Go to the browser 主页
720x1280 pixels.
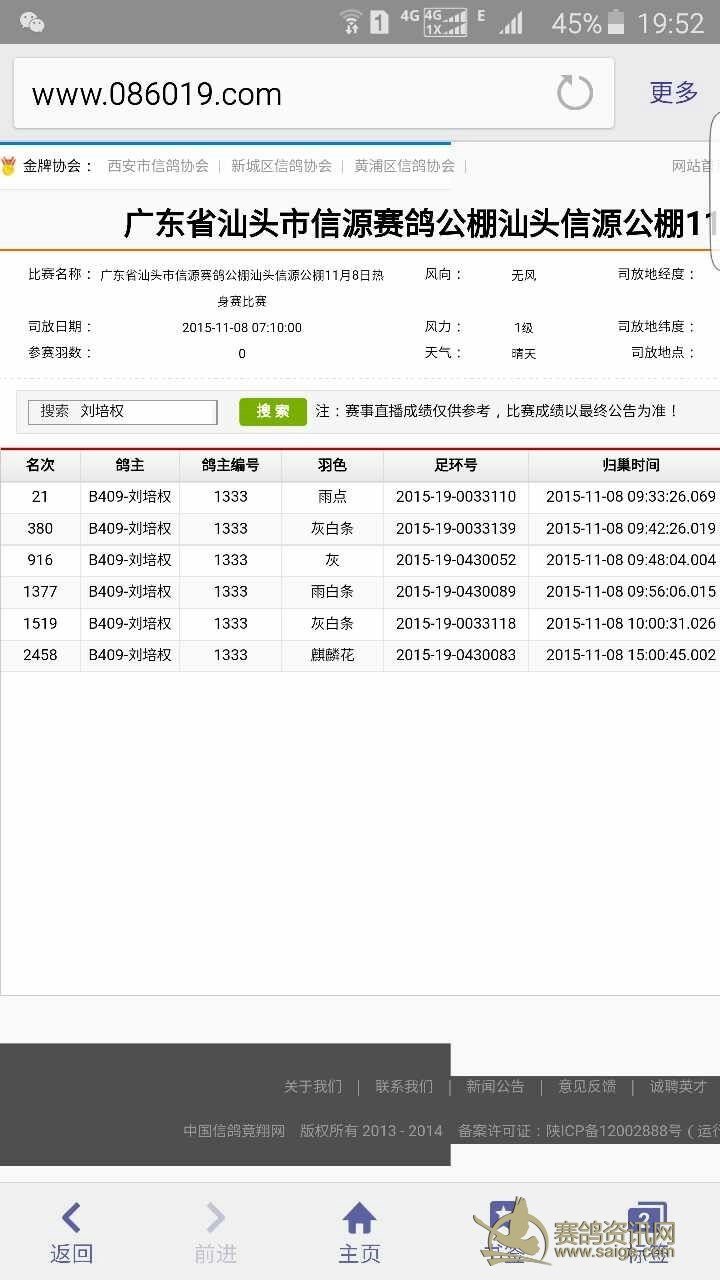(359, 1233)
